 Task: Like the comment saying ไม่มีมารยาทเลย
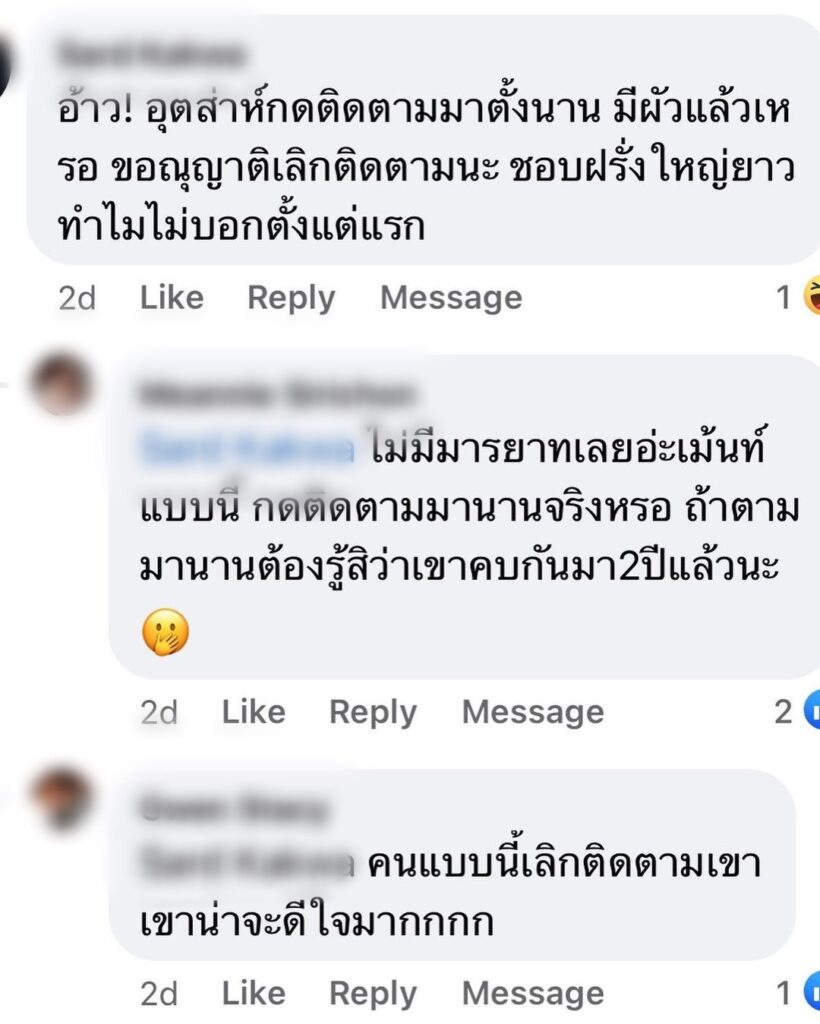pyautogui.click(x=253, y=712)
